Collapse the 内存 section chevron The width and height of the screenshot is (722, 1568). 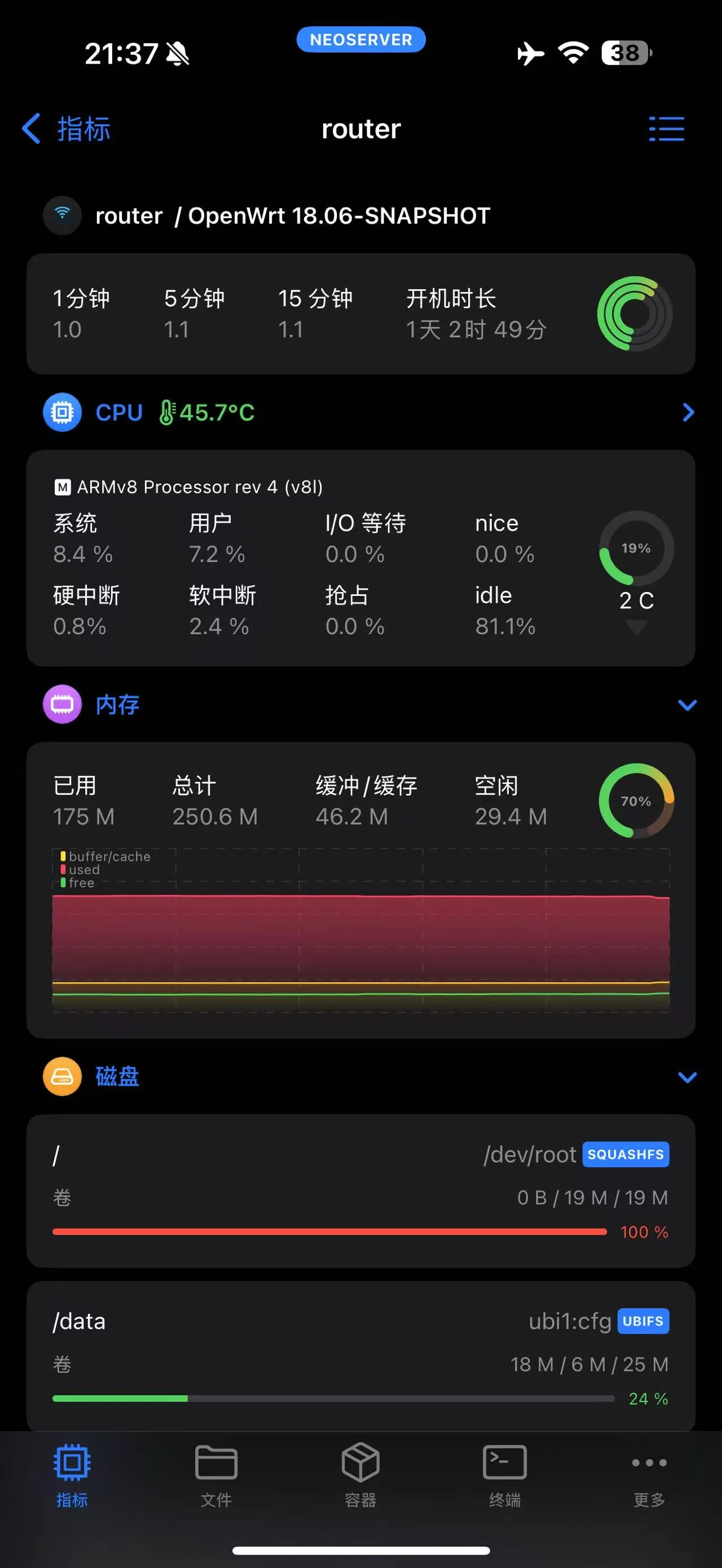click(687, 705)
